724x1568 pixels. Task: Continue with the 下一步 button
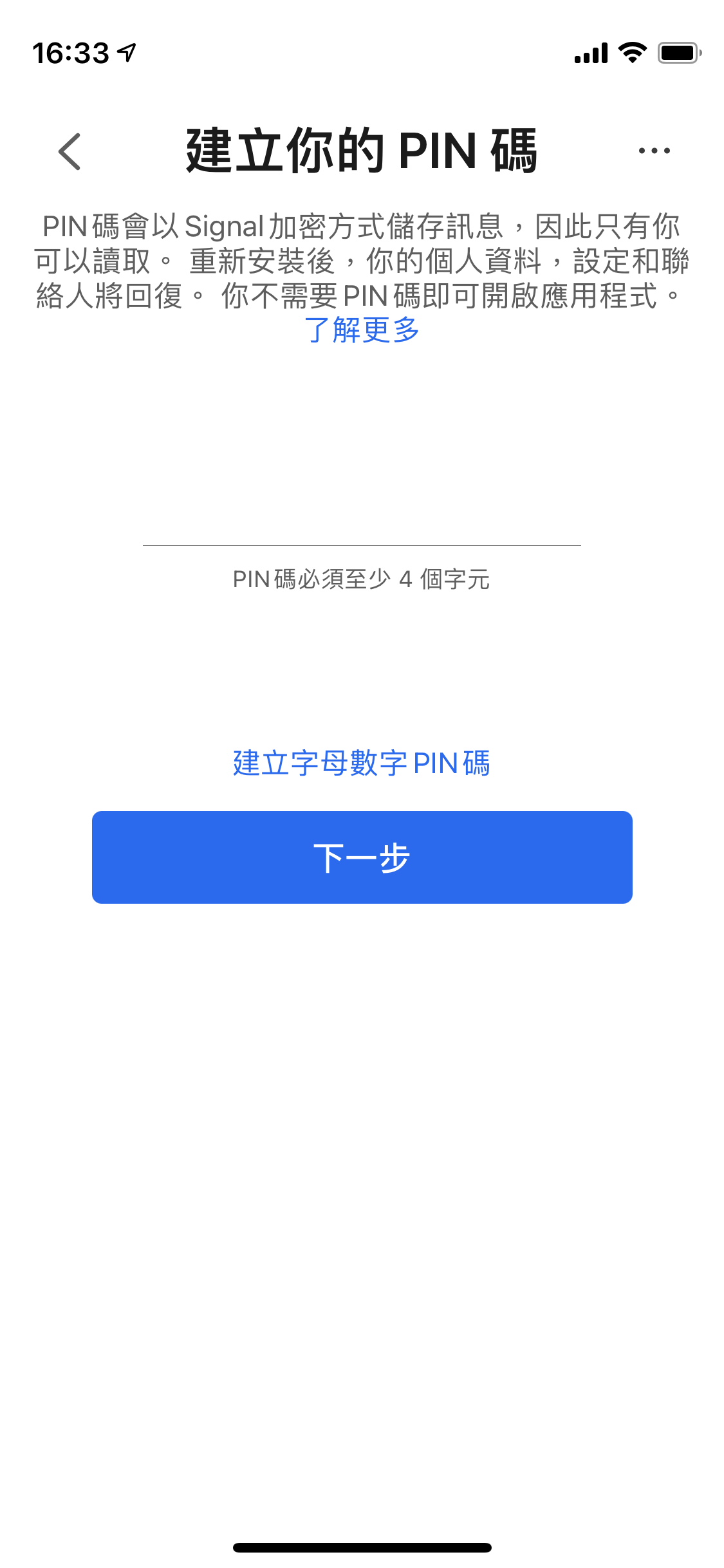[362, 857]
